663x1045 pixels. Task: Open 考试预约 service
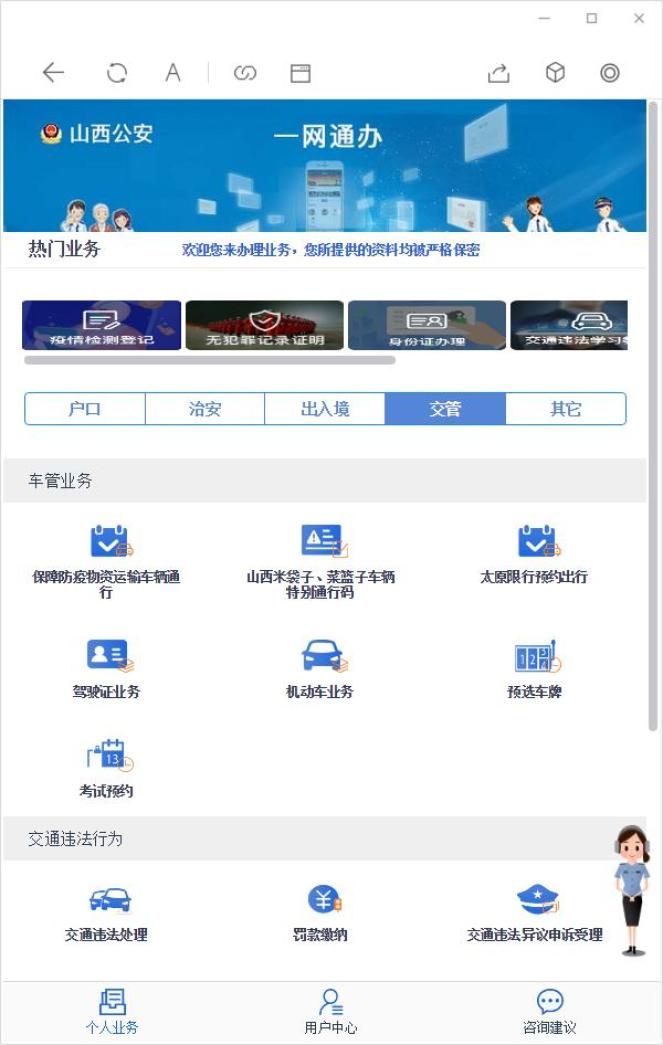coord(106,766)
